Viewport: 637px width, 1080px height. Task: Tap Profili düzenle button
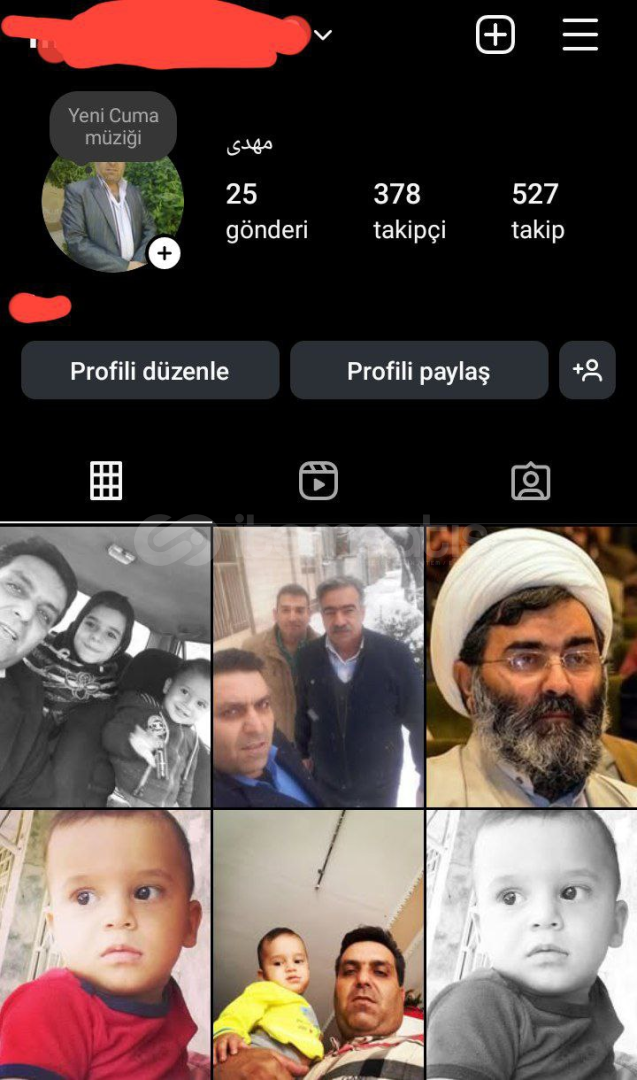150,371
